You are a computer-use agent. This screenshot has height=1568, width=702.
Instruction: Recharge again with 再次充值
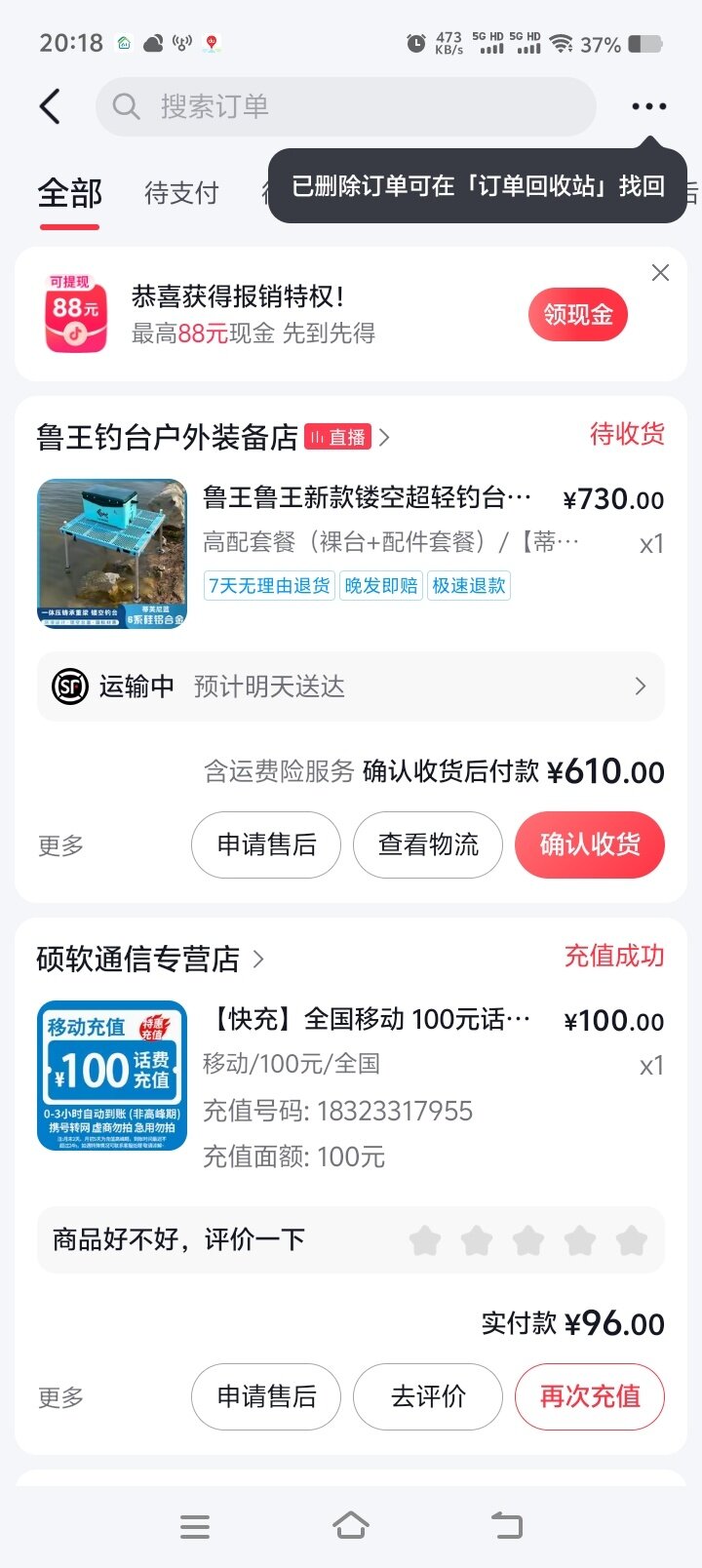(x=590, y=1396)
